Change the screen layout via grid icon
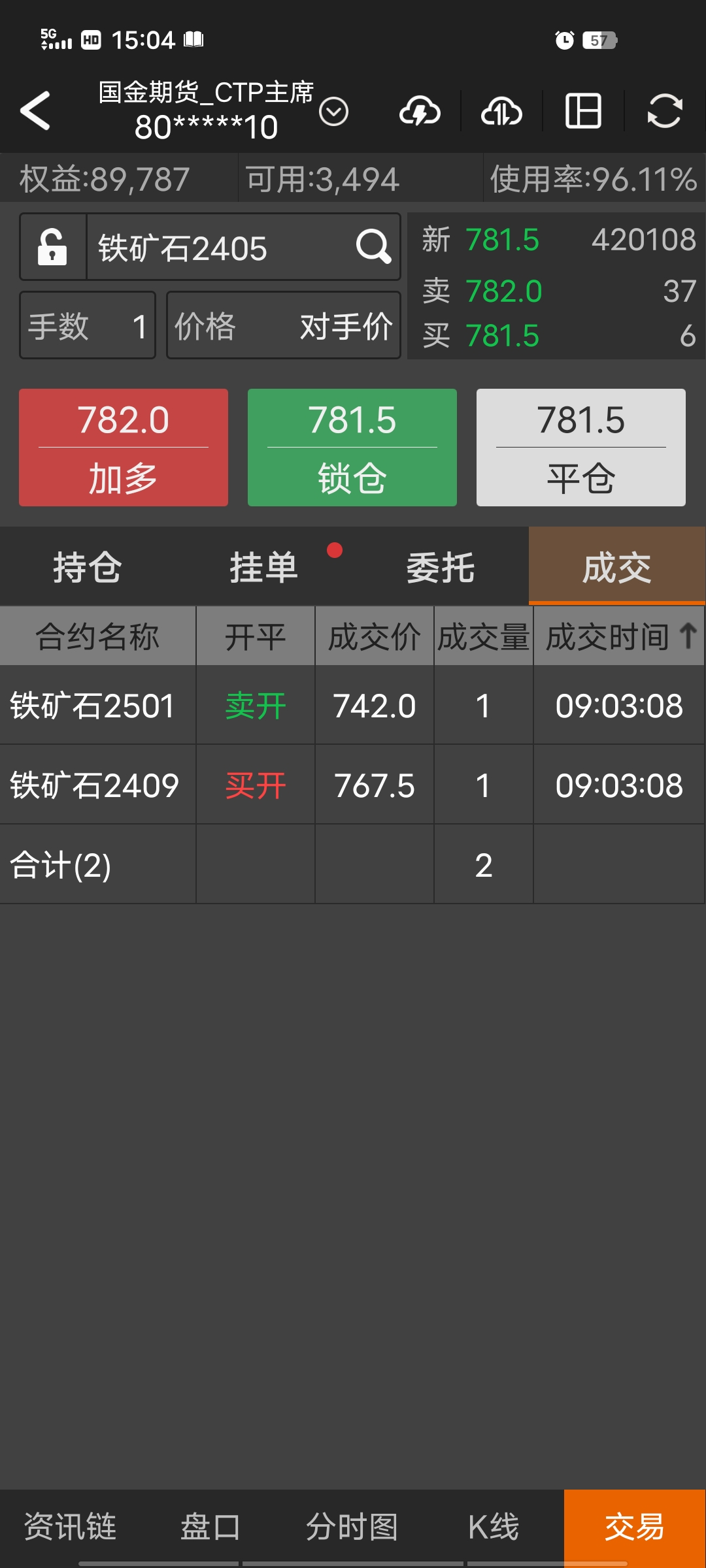Image resolution: width=706 pixels, height=1568 pixels. 582,111
